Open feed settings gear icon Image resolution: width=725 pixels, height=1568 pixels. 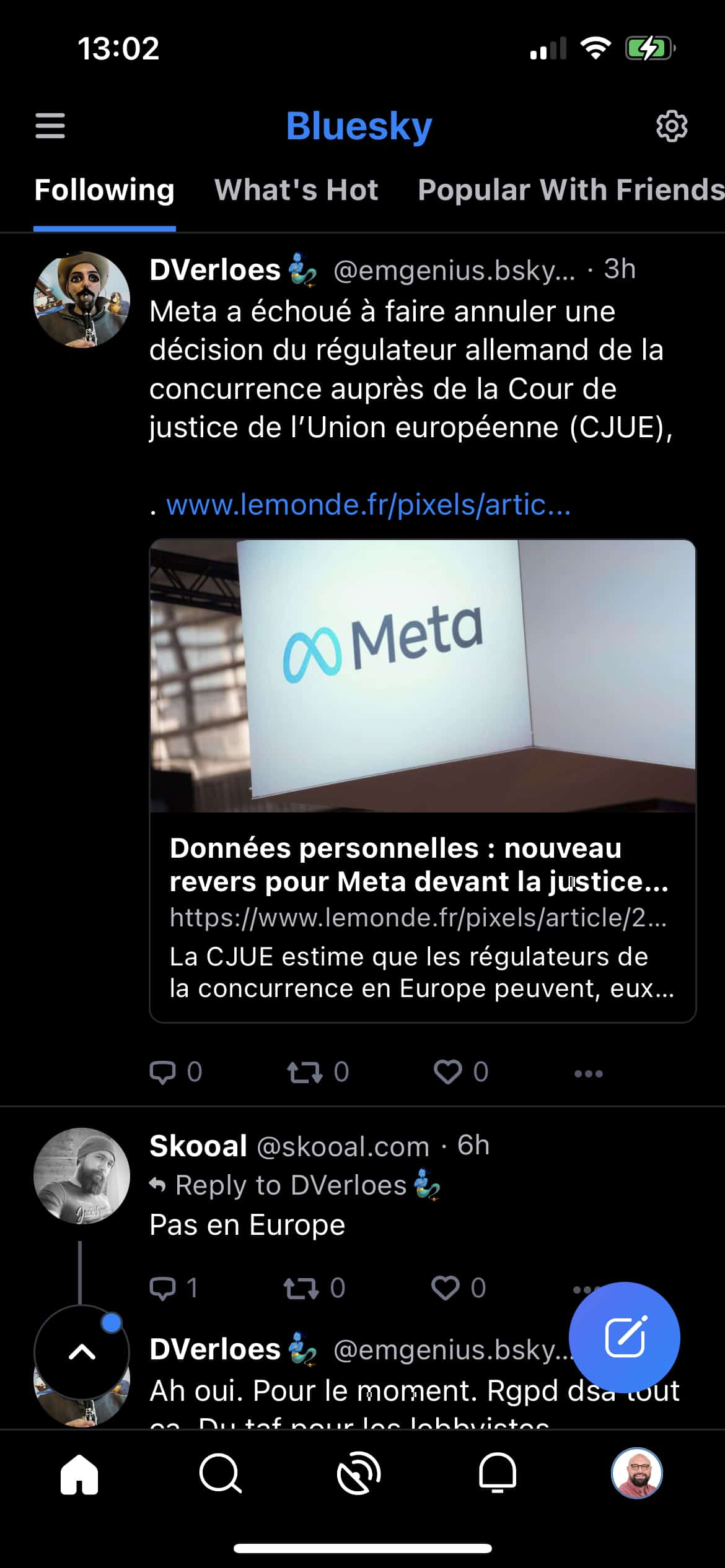coord(672,126)
